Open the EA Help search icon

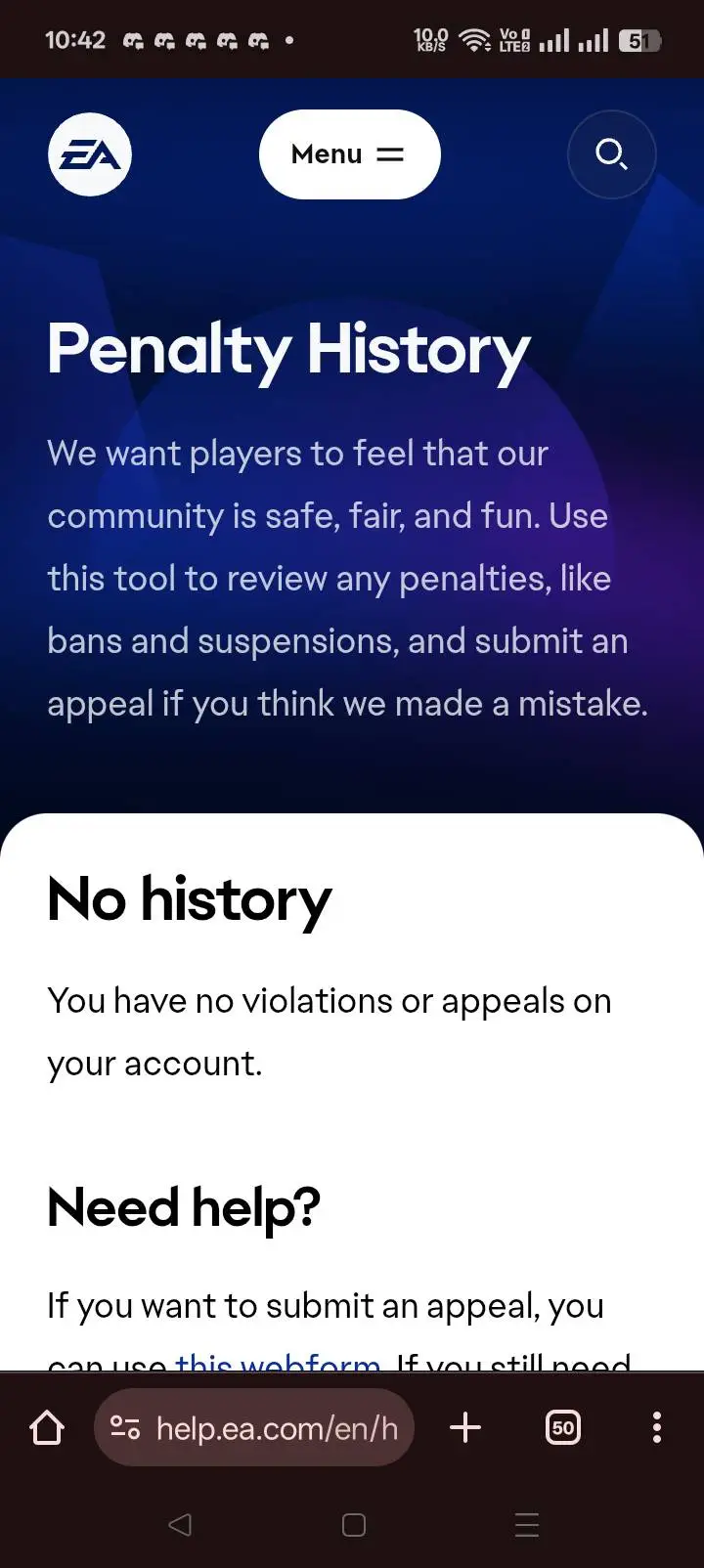click(611, 154)
